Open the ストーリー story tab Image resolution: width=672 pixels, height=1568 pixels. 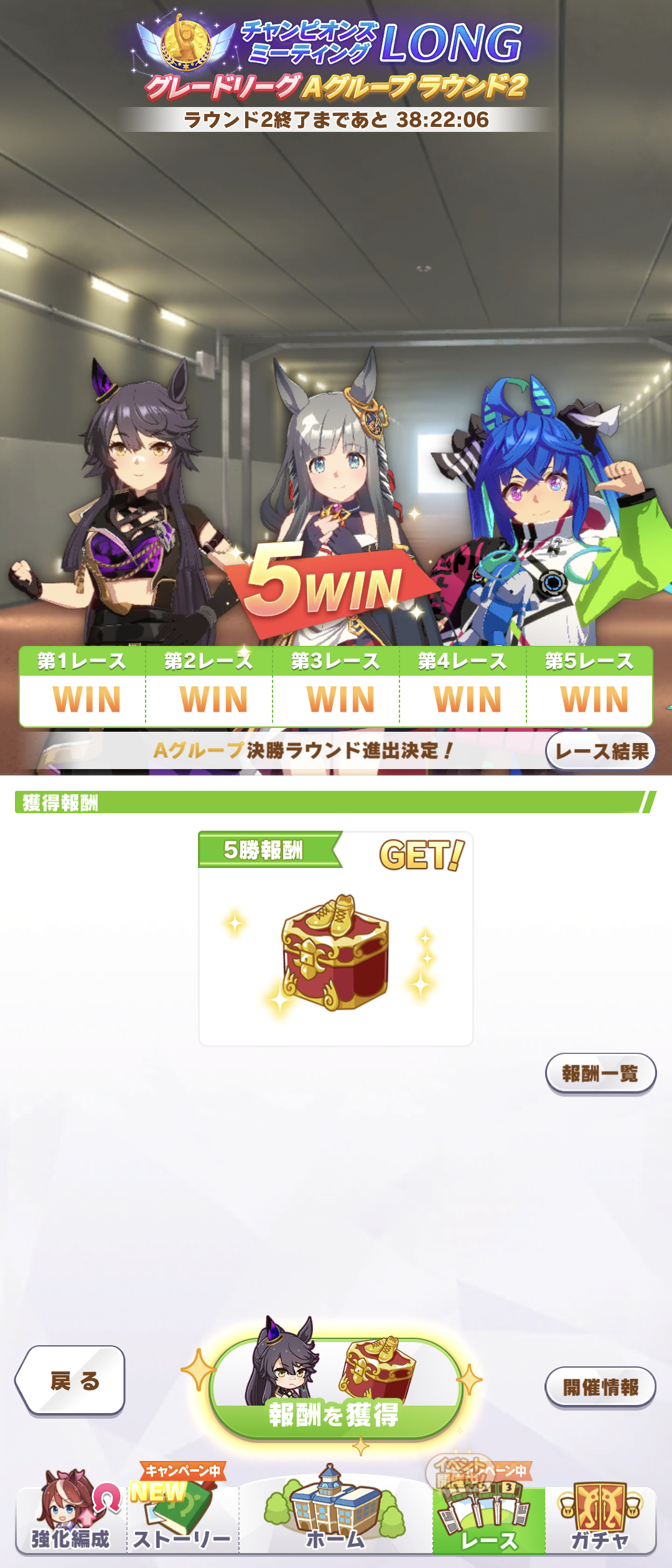point(183,1518)
